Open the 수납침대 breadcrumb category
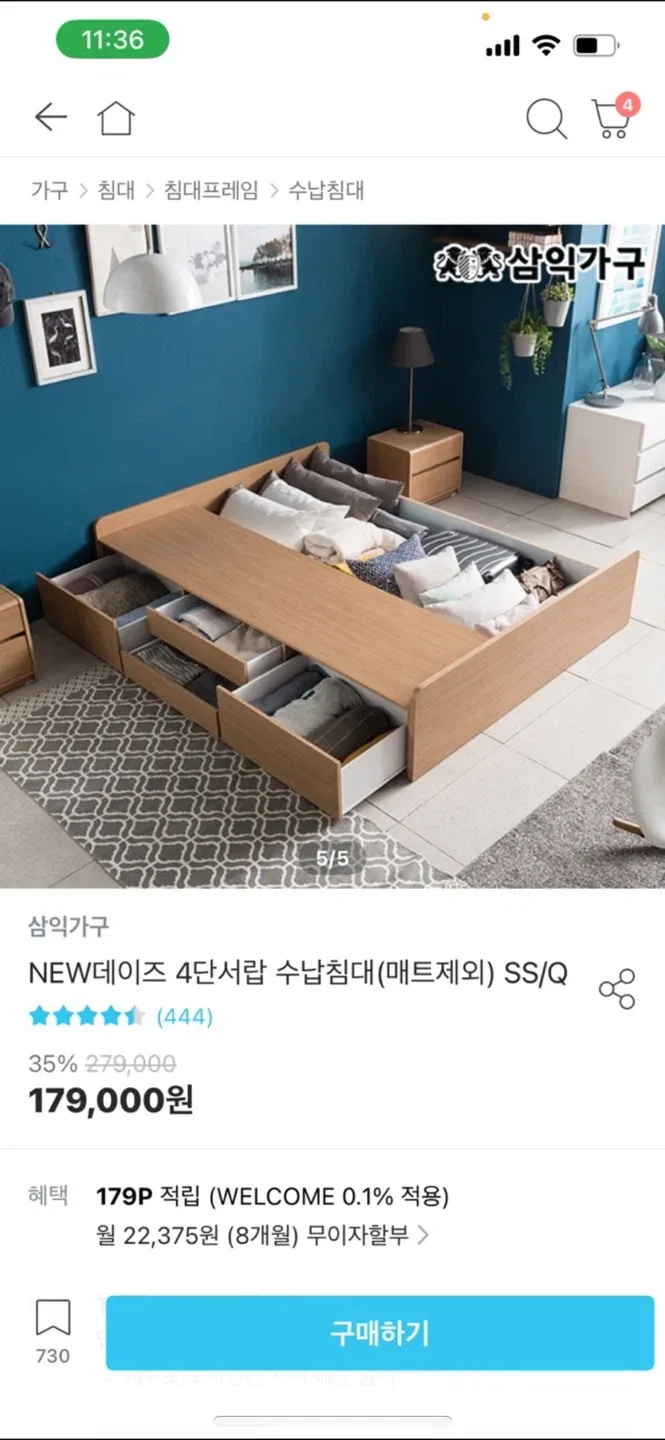This screenshot has height=1440, width=665. click(x=326, y=190)
